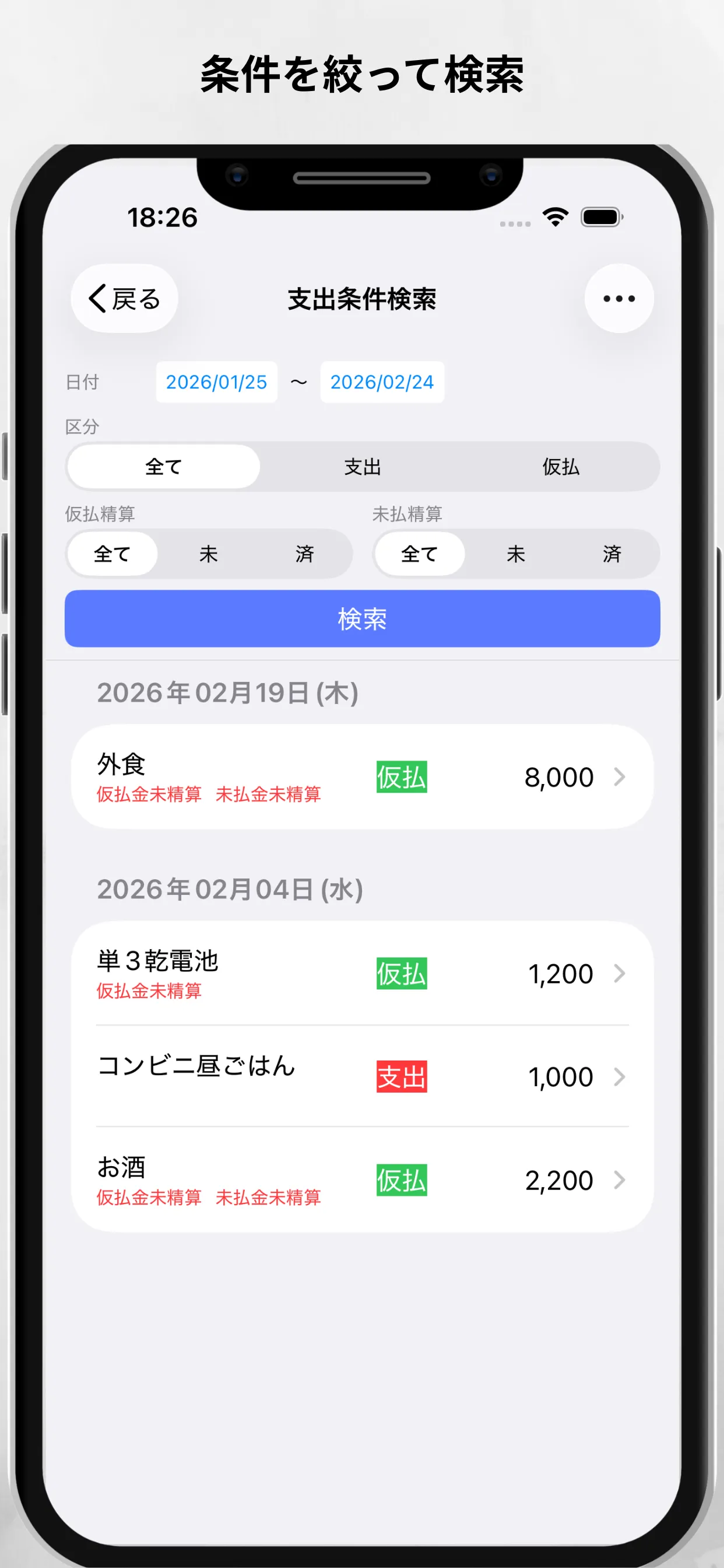Select the start date 2026/01/25 field
The image size is (724, 1568).
click(216, 382)
